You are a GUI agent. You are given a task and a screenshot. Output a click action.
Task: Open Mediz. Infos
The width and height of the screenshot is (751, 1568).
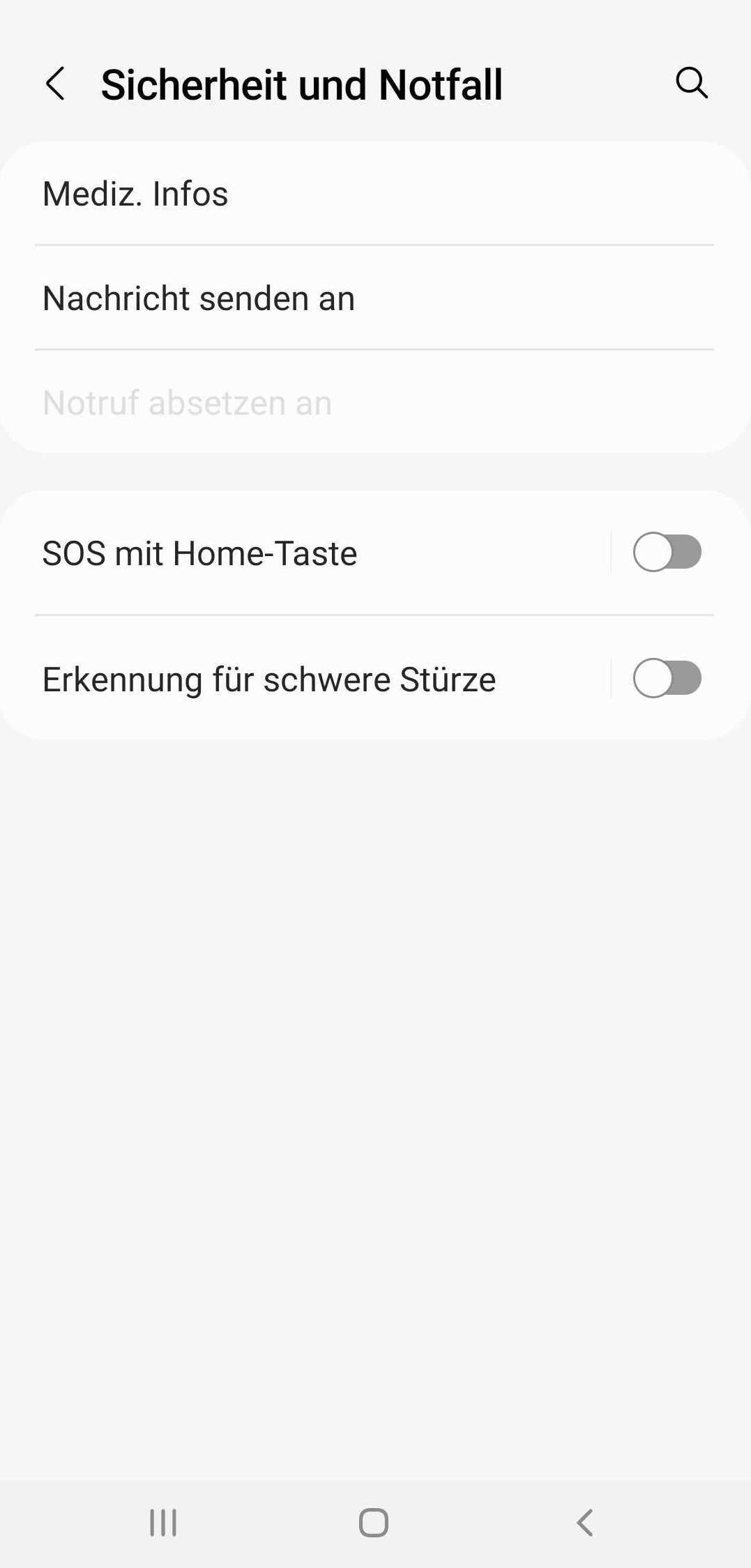[x=135, y=194]
